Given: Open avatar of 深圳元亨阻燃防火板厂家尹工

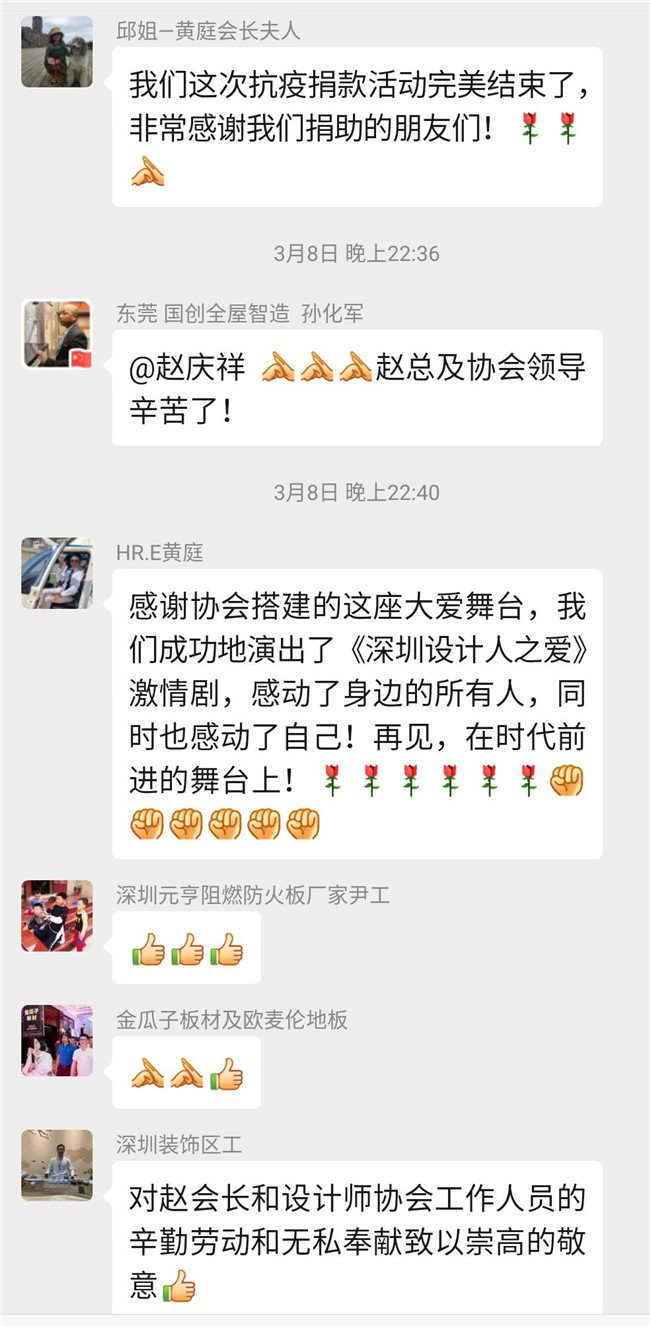Looking at the screenshot, I should (57, 915).
